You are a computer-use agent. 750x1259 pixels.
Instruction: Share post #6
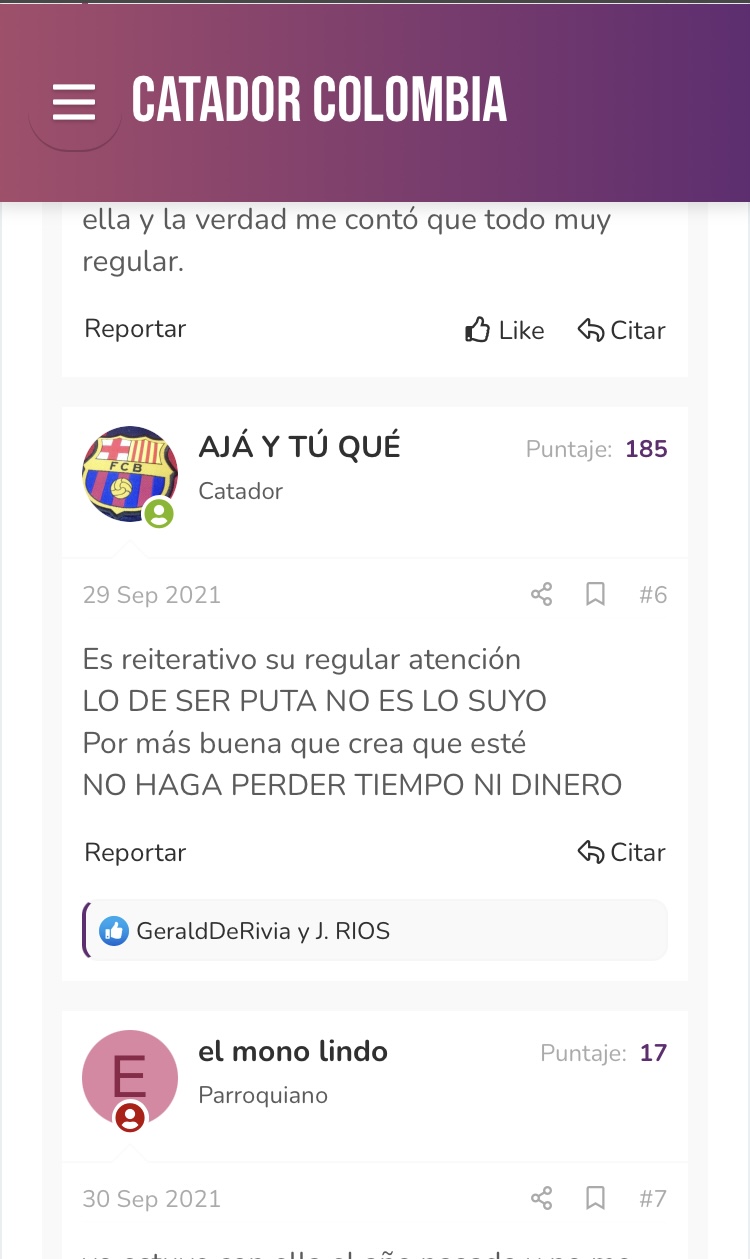pyautogui.click(x=541, y=595)
